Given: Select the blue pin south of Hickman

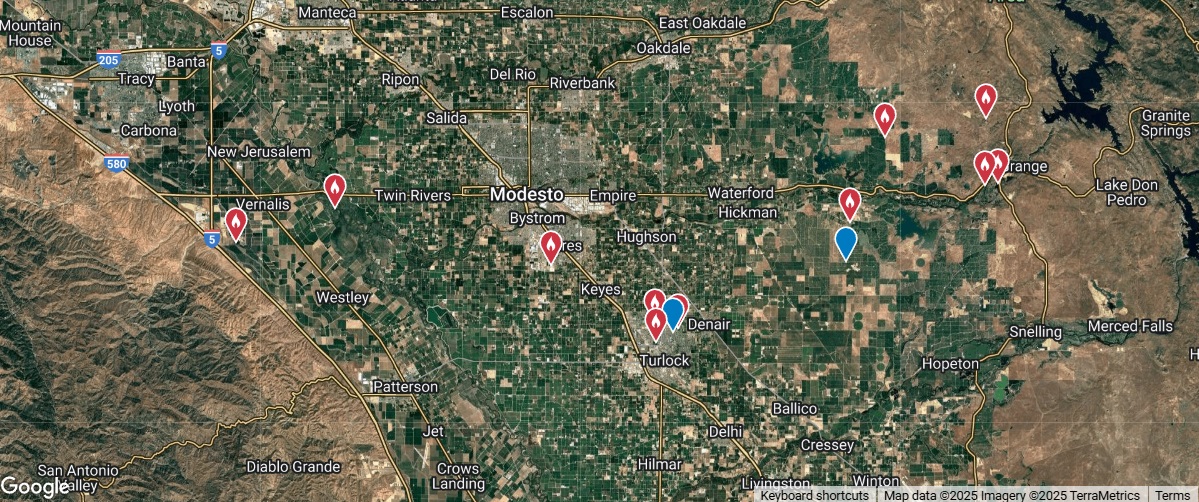Looking at the screenshot, I should (x=845, y=241).
